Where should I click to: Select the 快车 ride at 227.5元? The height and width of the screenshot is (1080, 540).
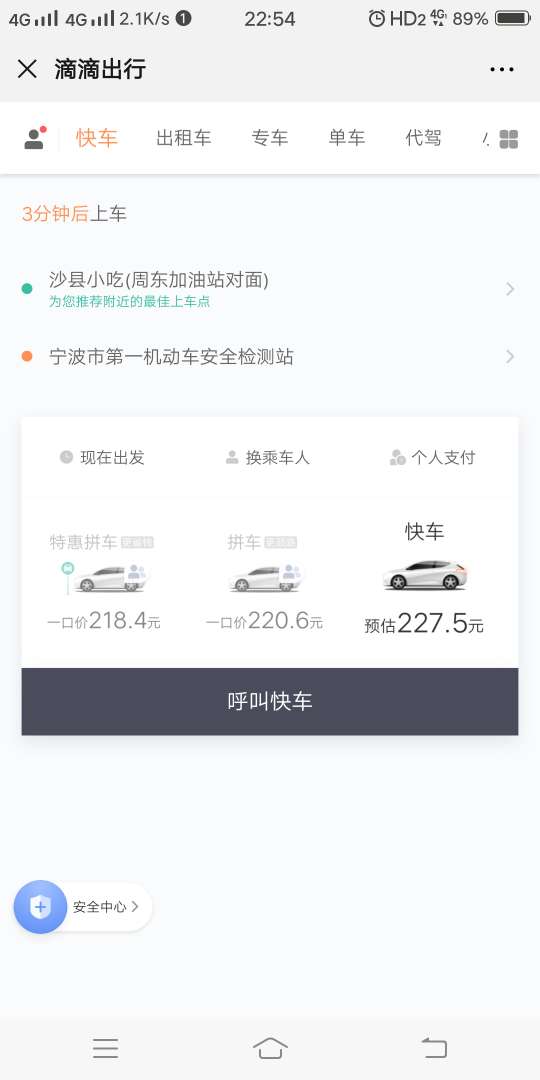(x=424, y=579)
